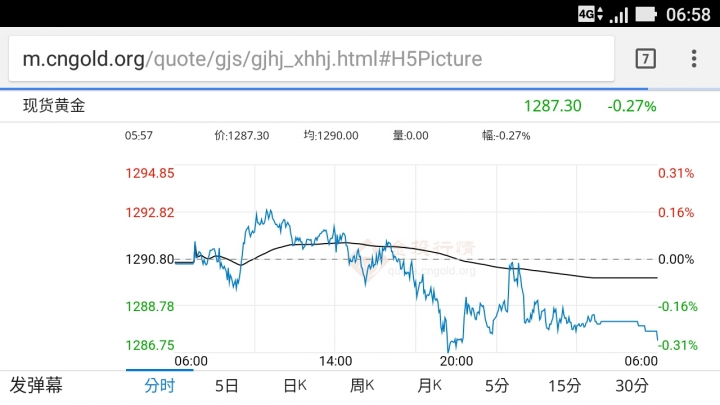Open the tab switcher showing 7 tabs
This screenshot has width=720, height=405.
tap(646, 59)
